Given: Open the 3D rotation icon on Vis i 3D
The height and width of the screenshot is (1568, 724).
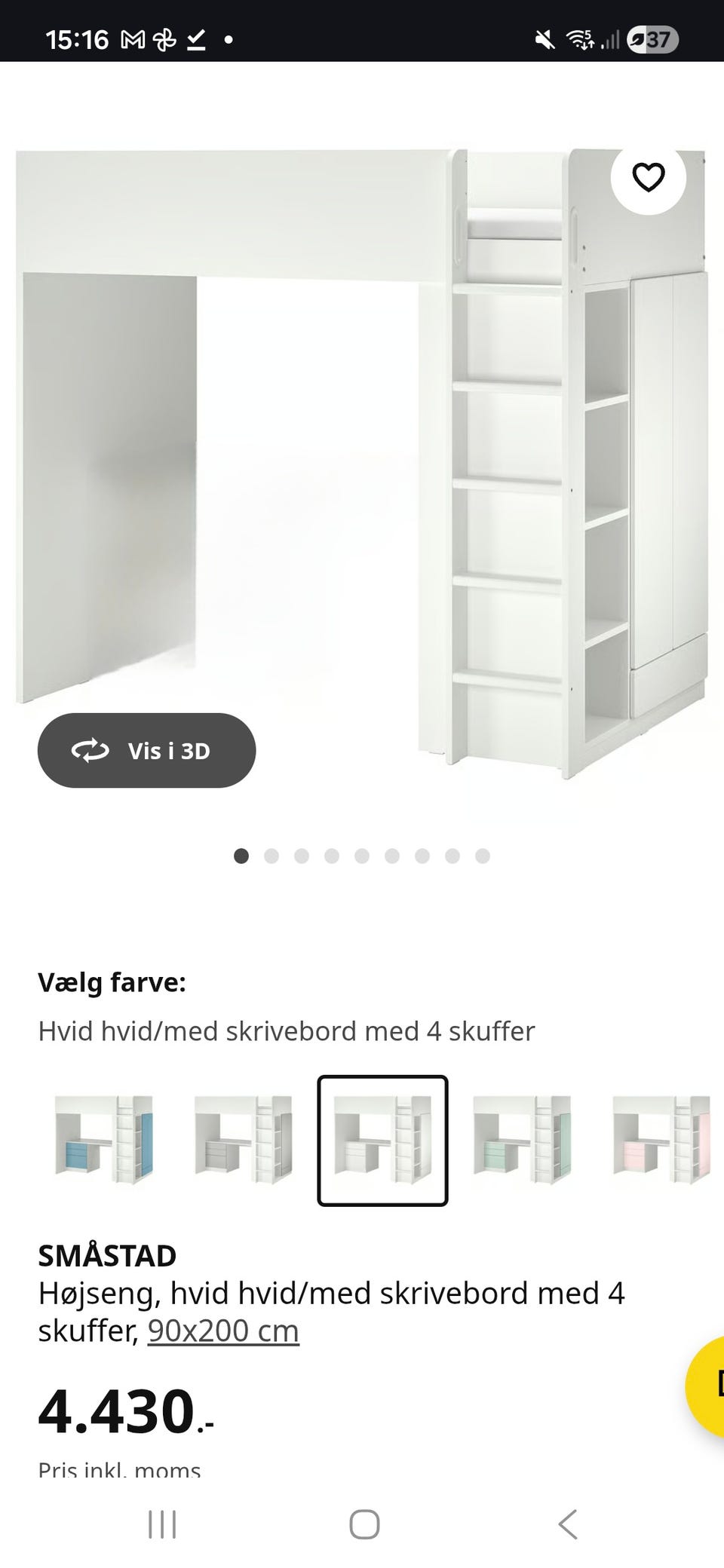Looking at the screenshot, I should click(x=90, y=750).
